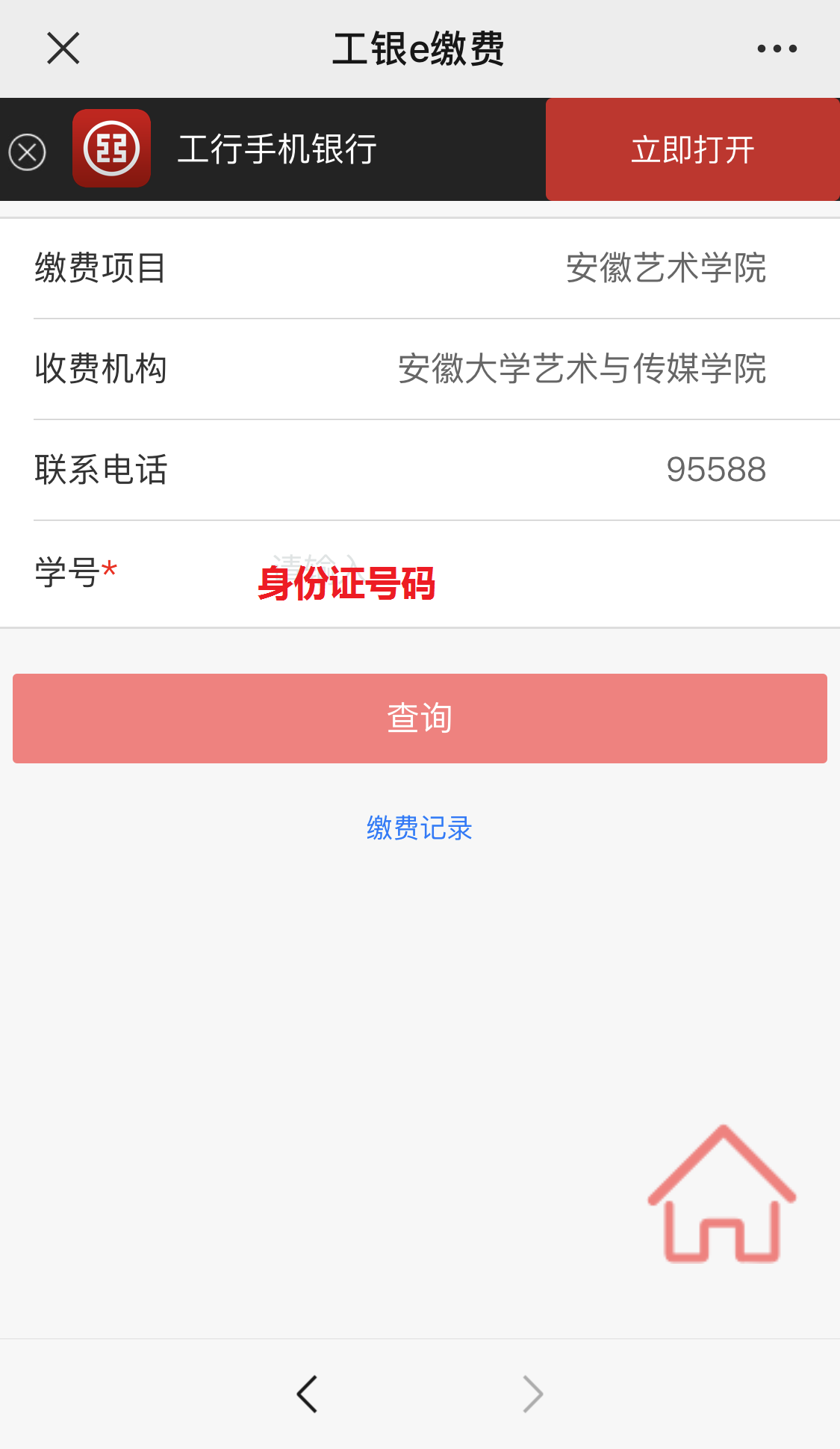Close the 工银e缴费 page
Screen dimensions: 840x1449
click(63, 49)
